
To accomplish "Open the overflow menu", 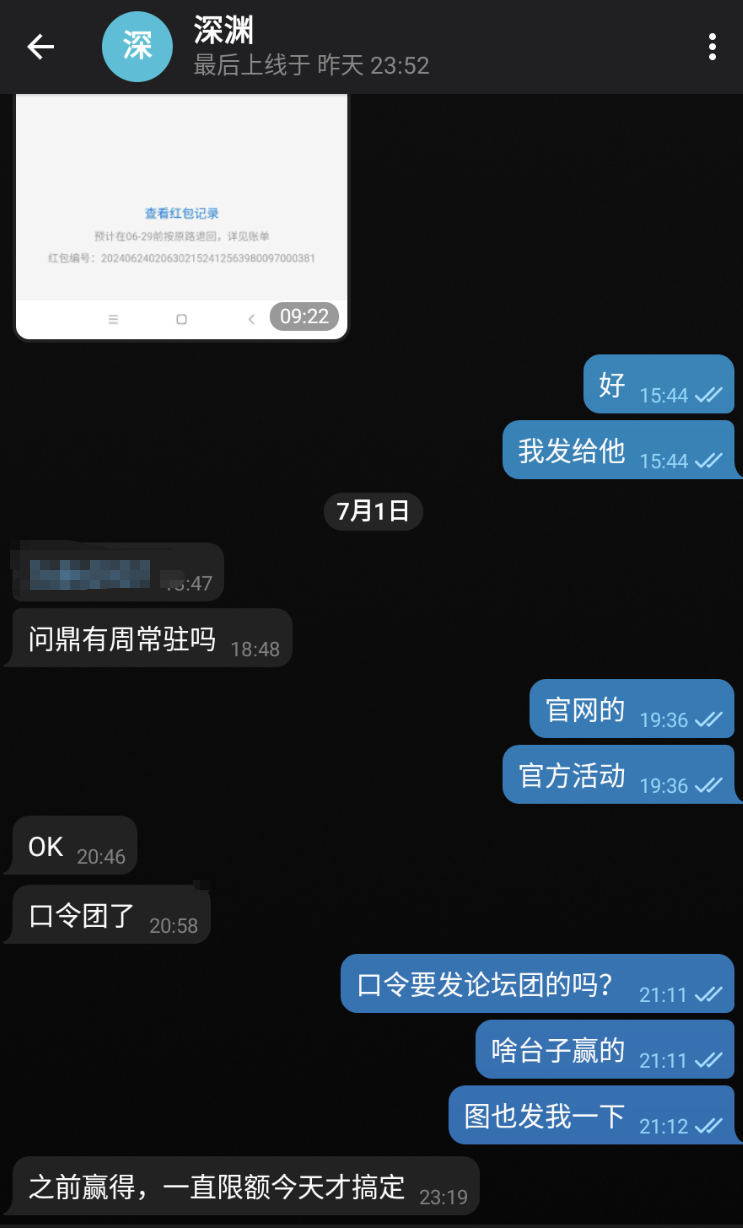I will (x=712, y=47).
